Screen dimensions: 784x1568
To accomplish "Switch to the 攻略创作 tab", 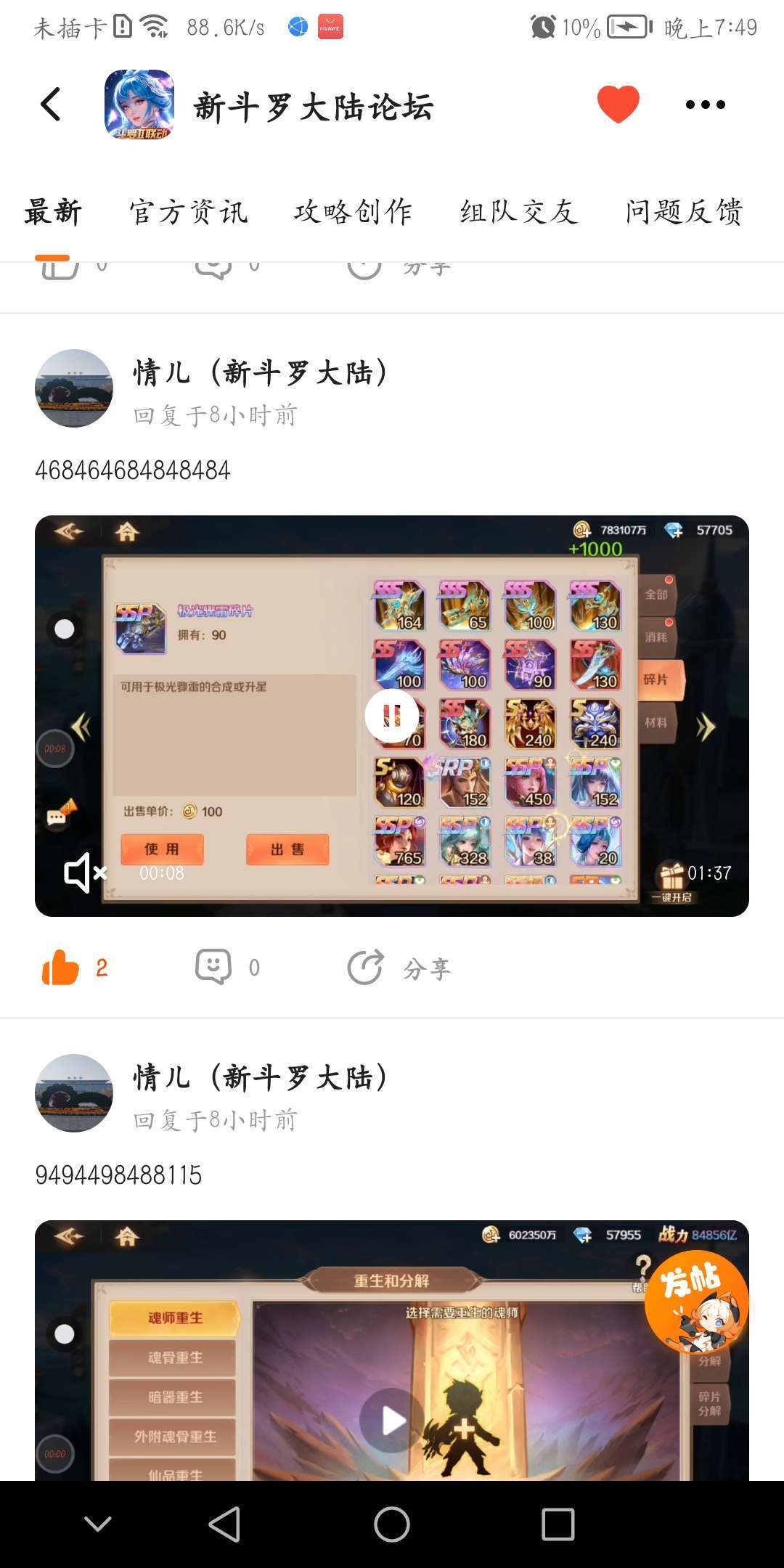I will [x=353, y=212].
